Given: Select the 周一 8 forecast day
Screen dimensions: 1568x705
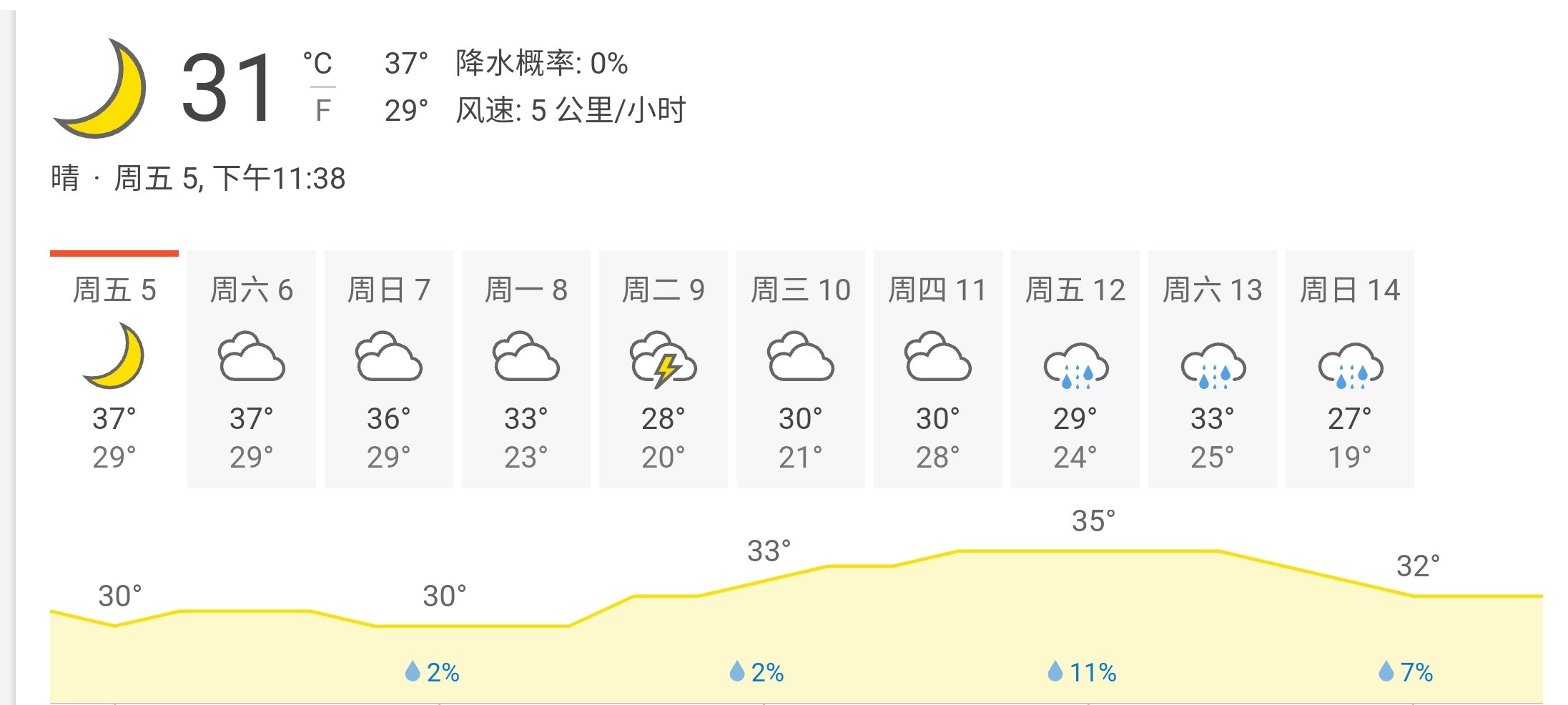Looking at the screenshot, I should click(x=526, y=369).
